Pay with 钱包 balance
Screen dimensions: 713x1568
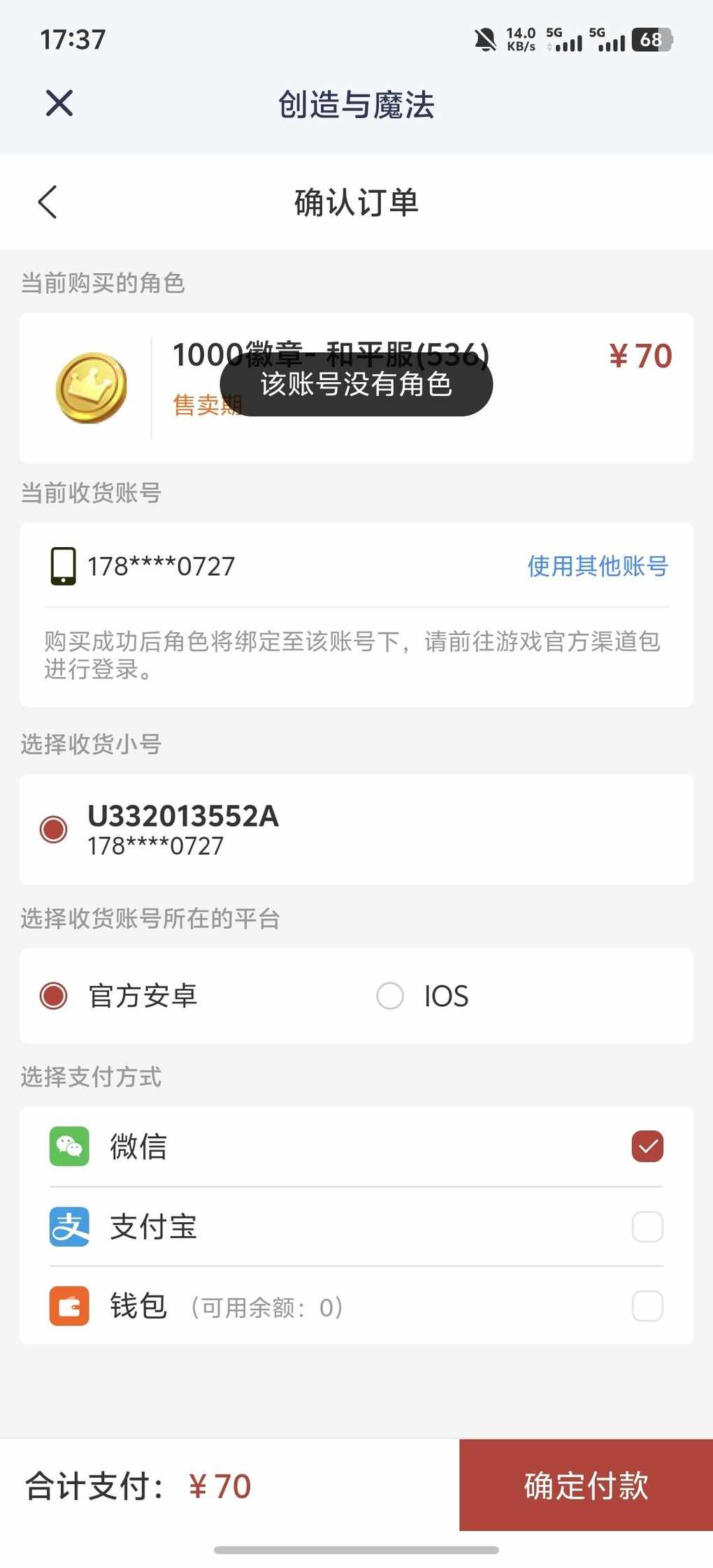(x=647, y=1306)
